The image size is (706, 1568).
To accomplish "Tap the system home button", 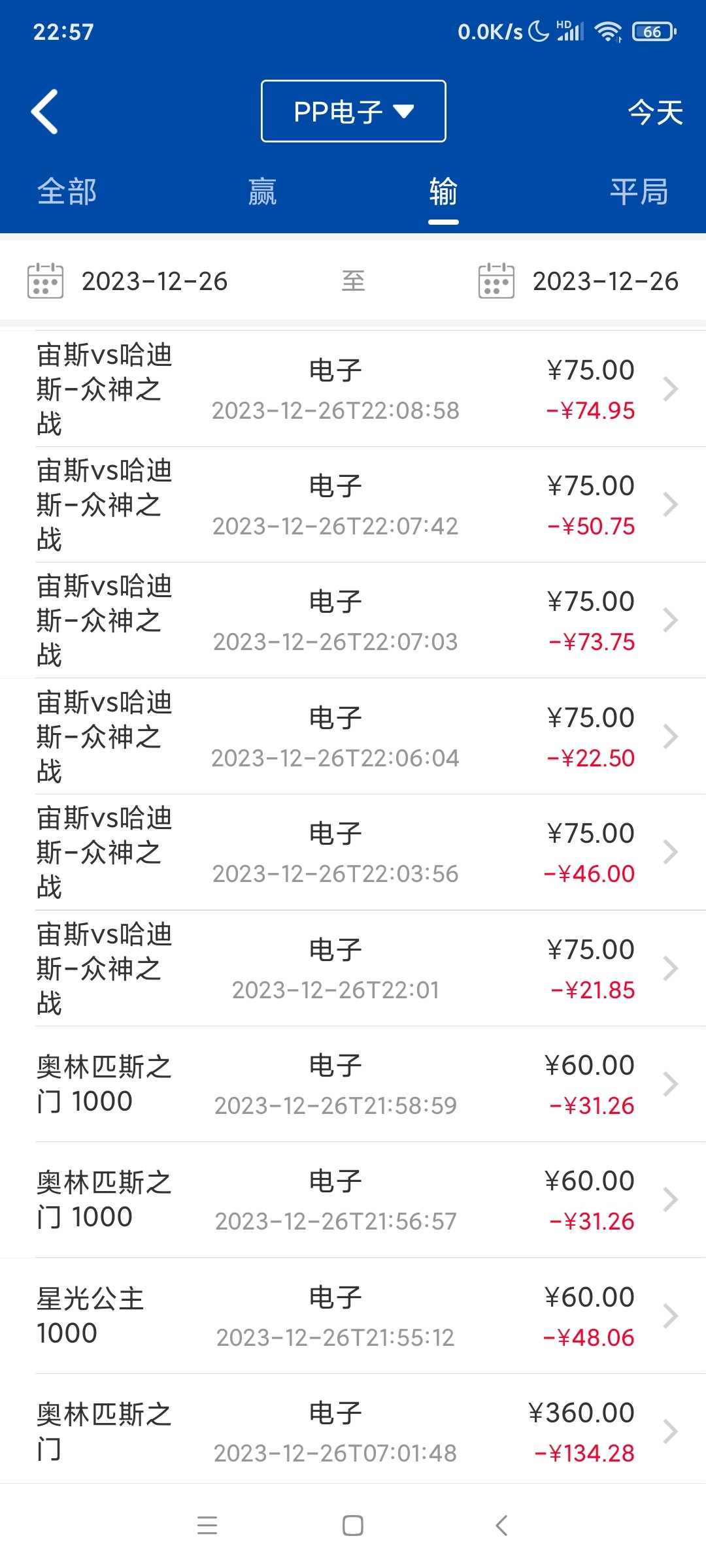I will coord(353,1526).
